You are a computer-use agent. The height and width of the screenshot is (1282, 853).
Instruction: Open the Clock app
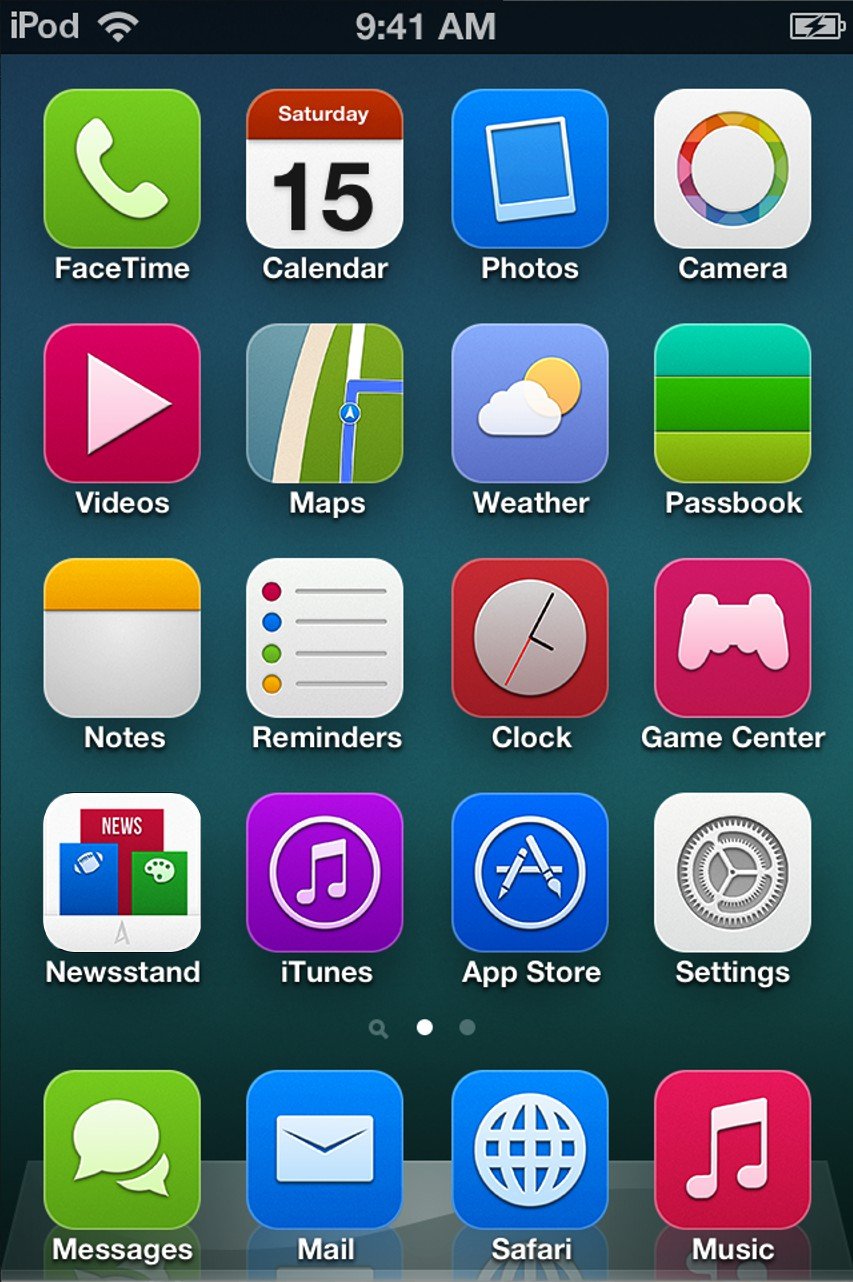(529, 637)
